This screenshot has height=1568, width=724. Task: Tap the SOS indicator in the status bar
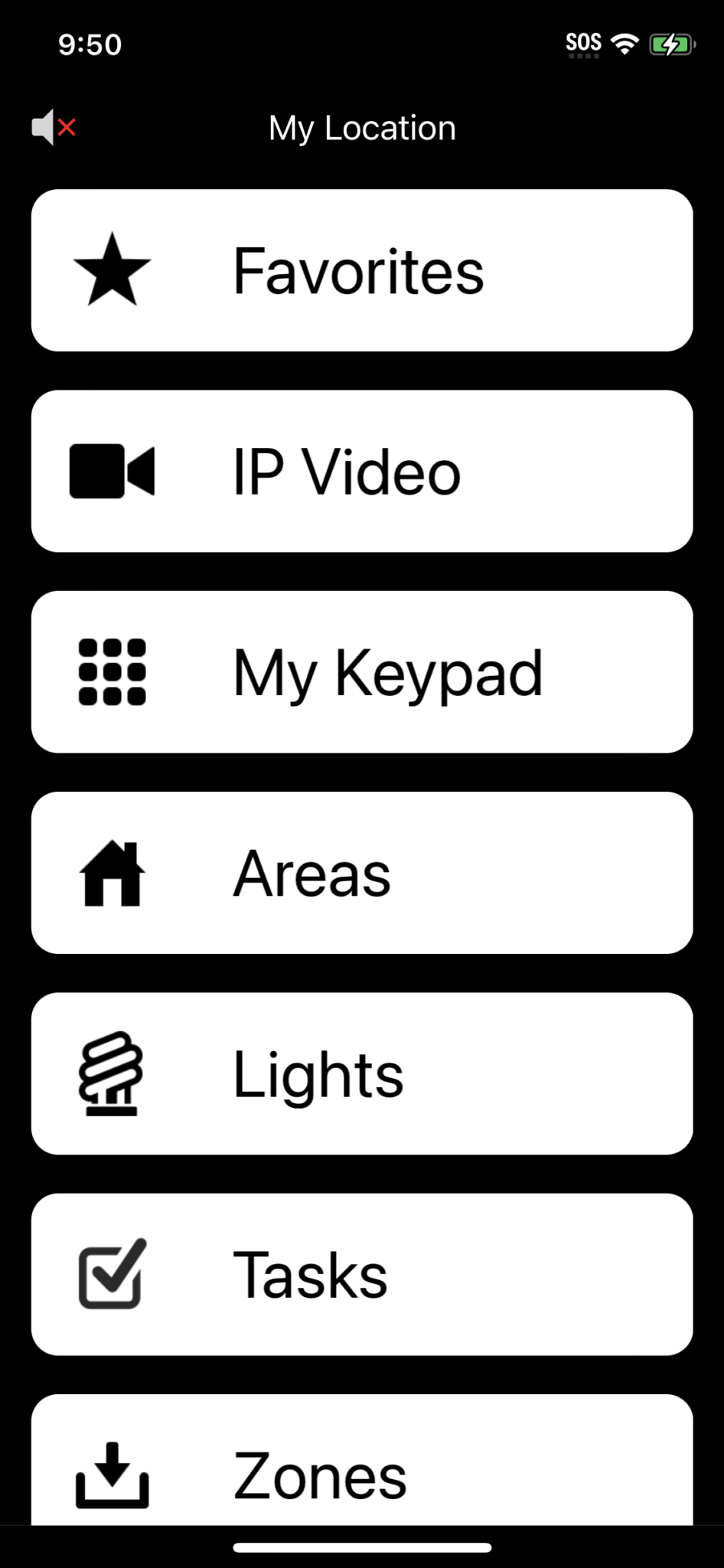pos(583,44)
